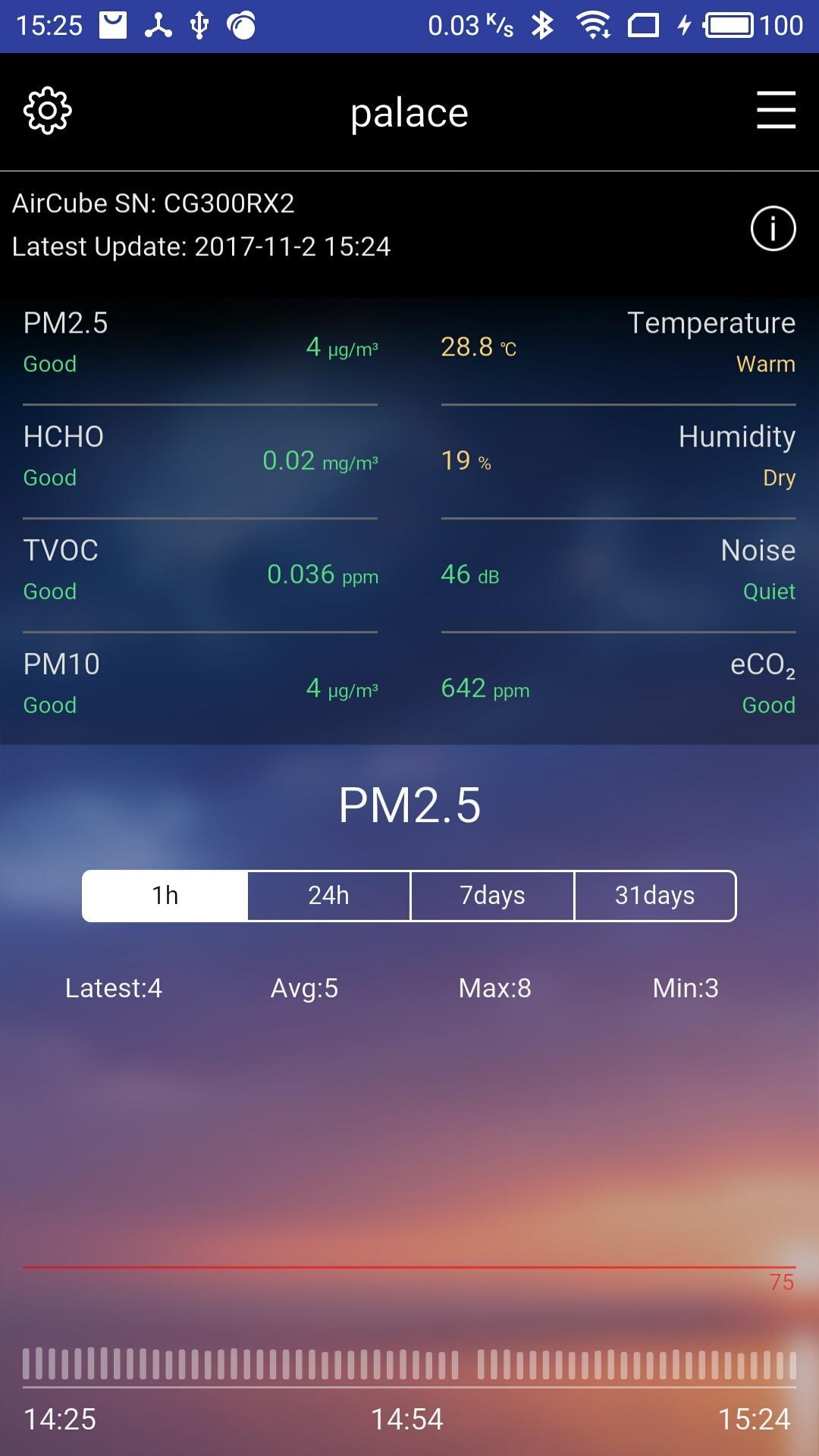Viewport: 819px width, 1456px height.
Task: Open the settings gear
Action: coord(47,111)
